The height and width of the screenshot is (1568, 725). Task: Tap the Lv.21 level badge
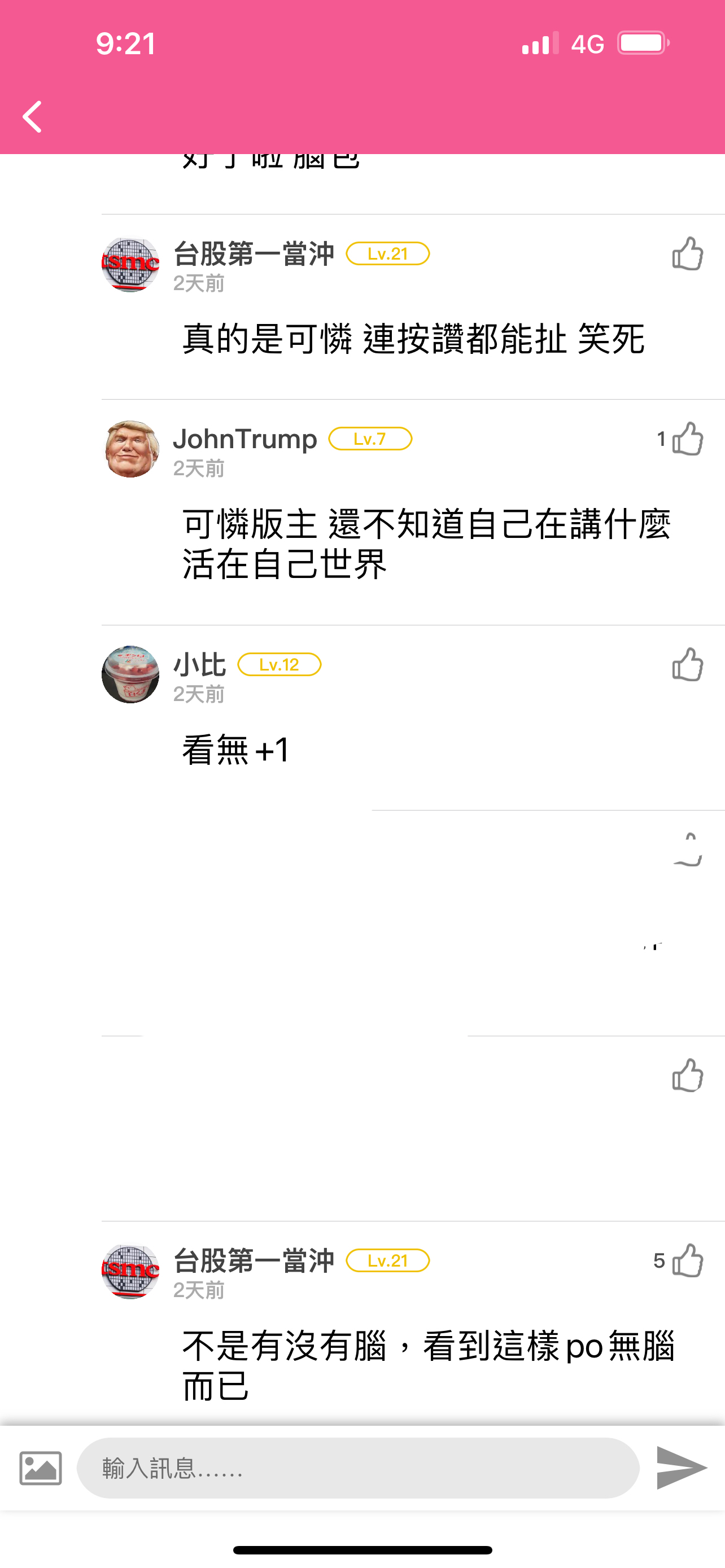pyautogui.click(x=391, y=255)
